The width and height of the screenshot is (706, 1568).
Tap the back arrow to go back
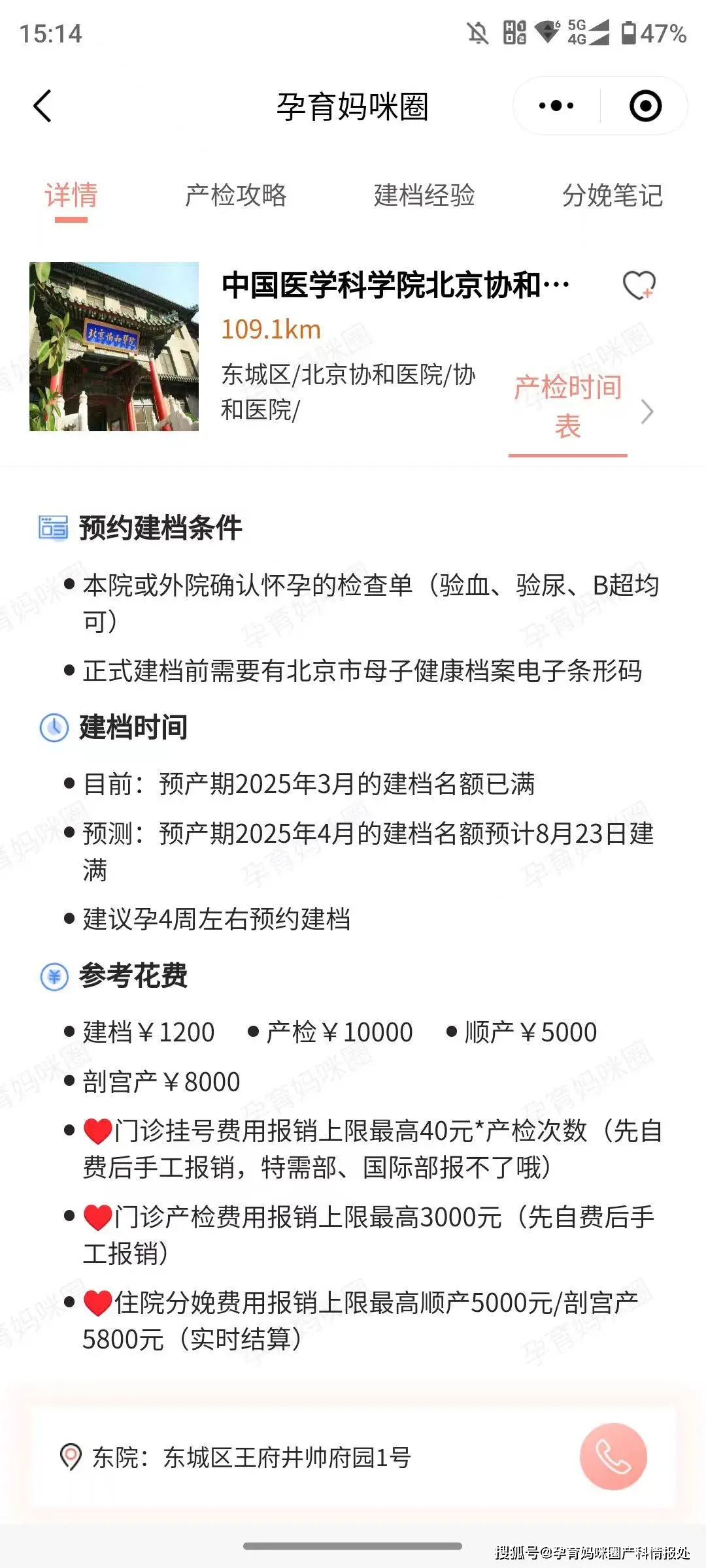coord(41,105)
